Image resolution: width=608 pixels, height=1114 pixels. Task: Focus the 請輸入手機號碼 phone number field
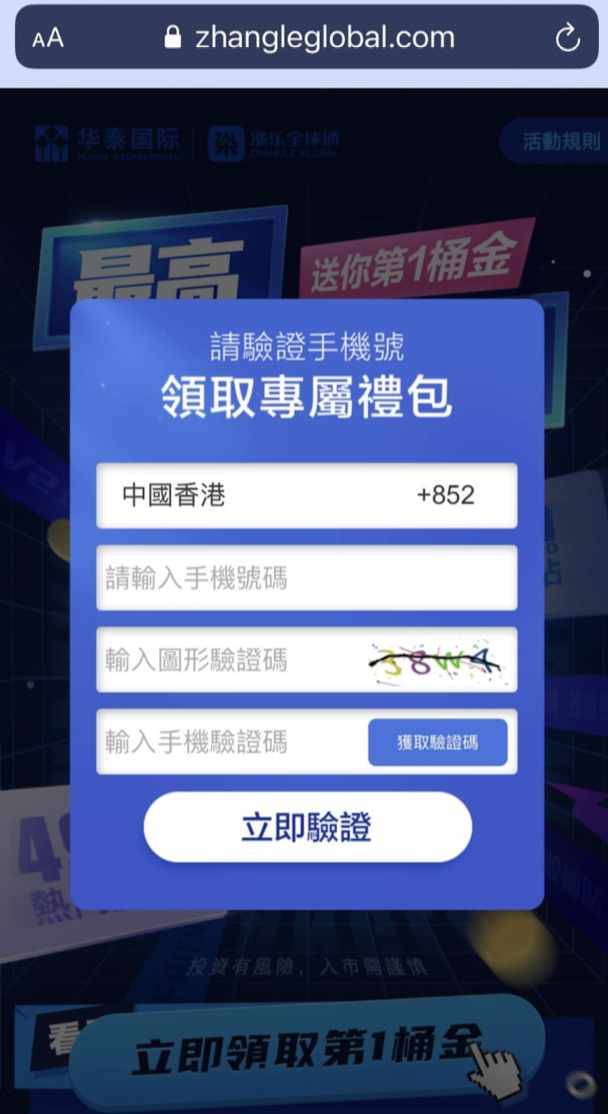pyautogui.click(x=306, y=577)
